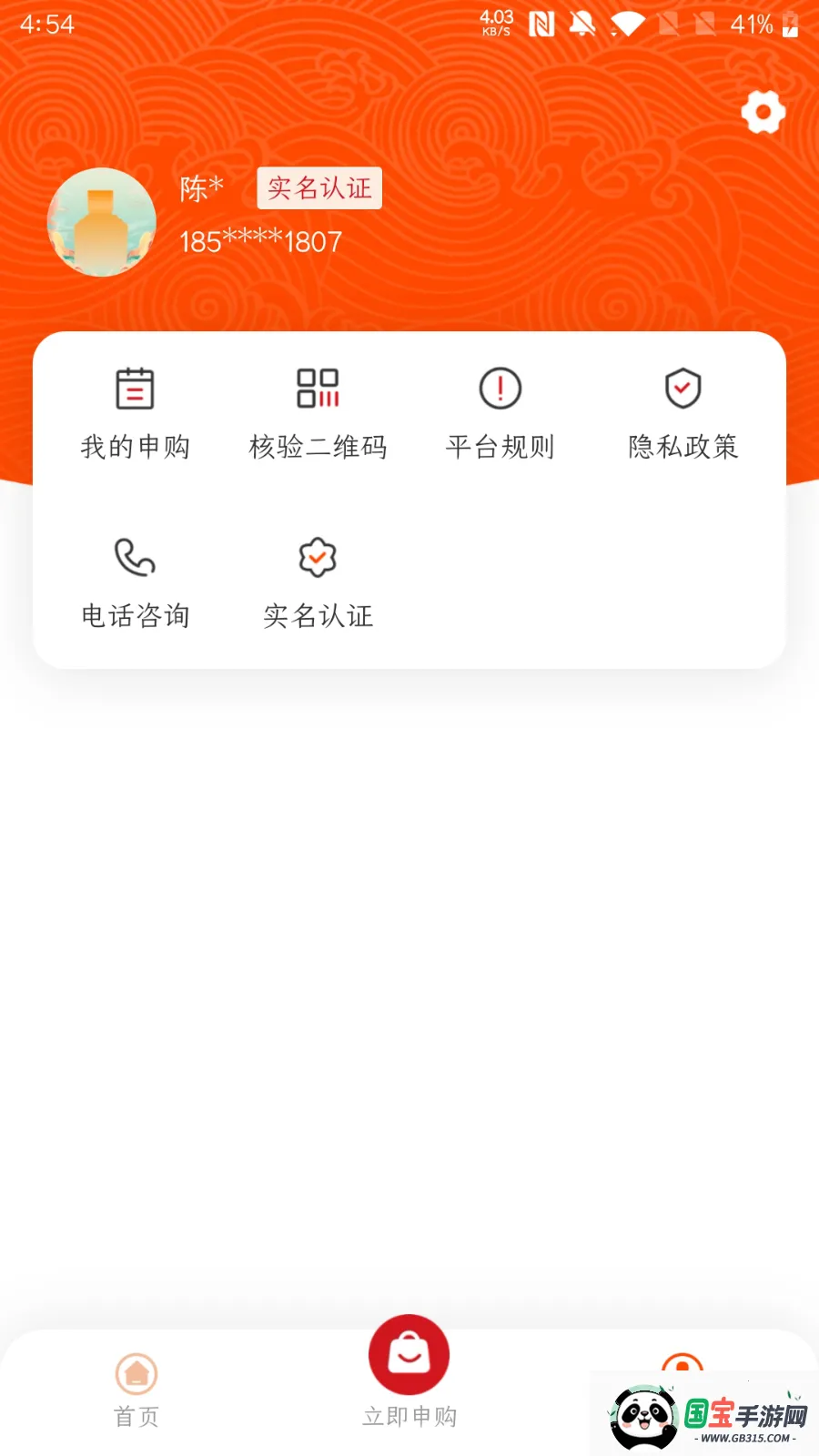Viewport: 819px width, 1456px height.
Task: Open the 核验二维码 QR code verification icon
Action: click(x=318, y=388)
